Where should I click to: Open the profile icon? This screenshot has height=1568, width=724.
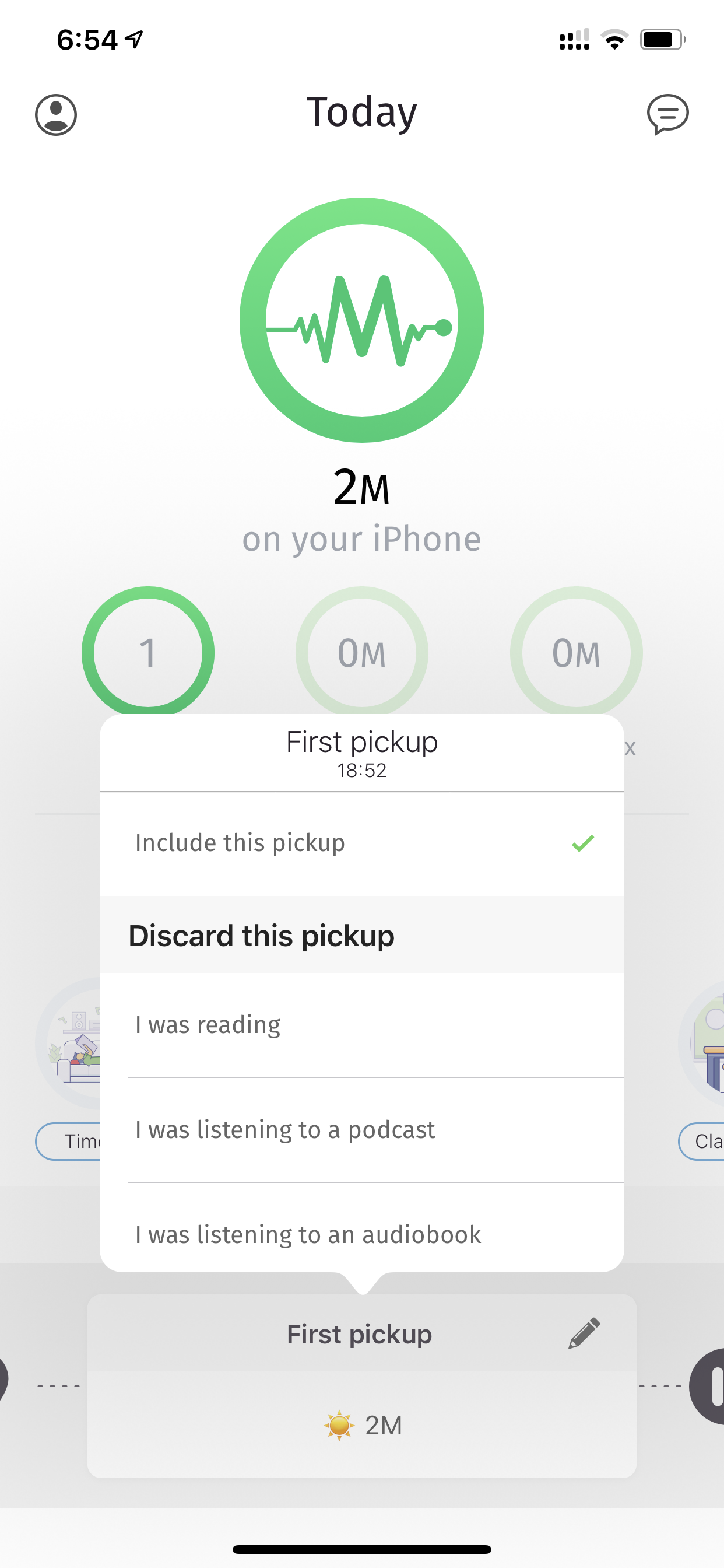(x=56, y=114)
